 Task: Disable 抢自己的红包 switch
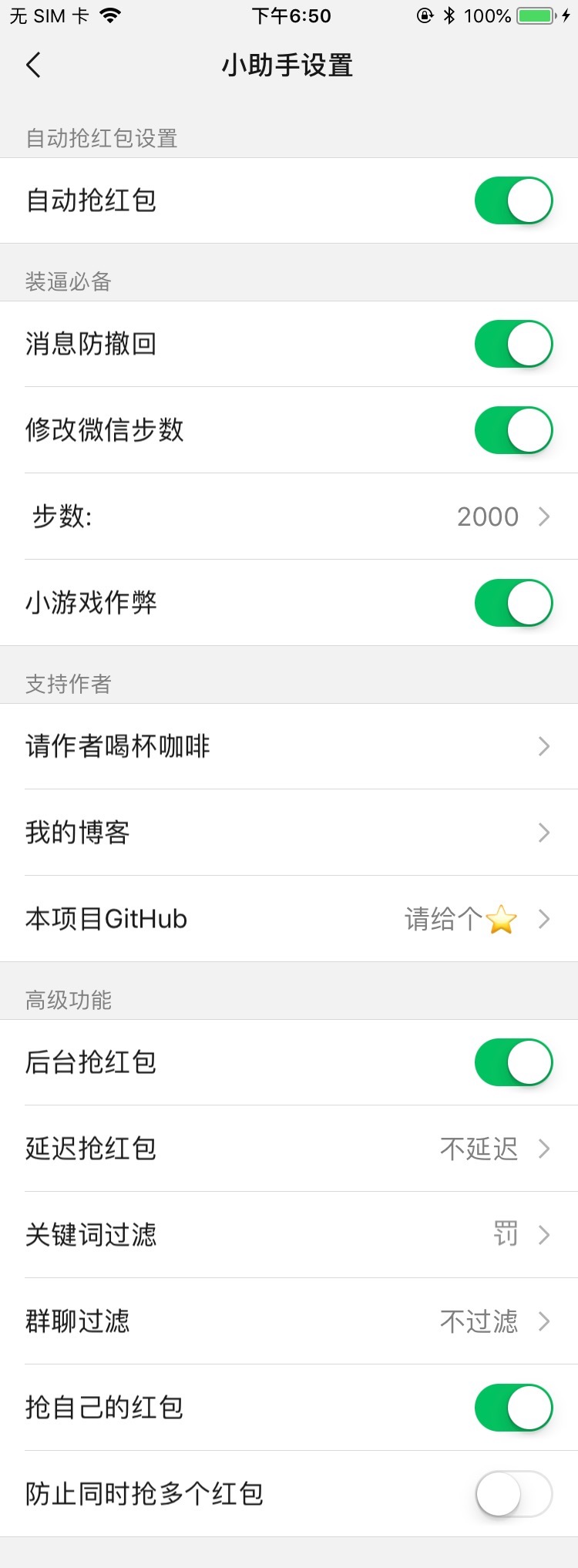click(513, 1408)
